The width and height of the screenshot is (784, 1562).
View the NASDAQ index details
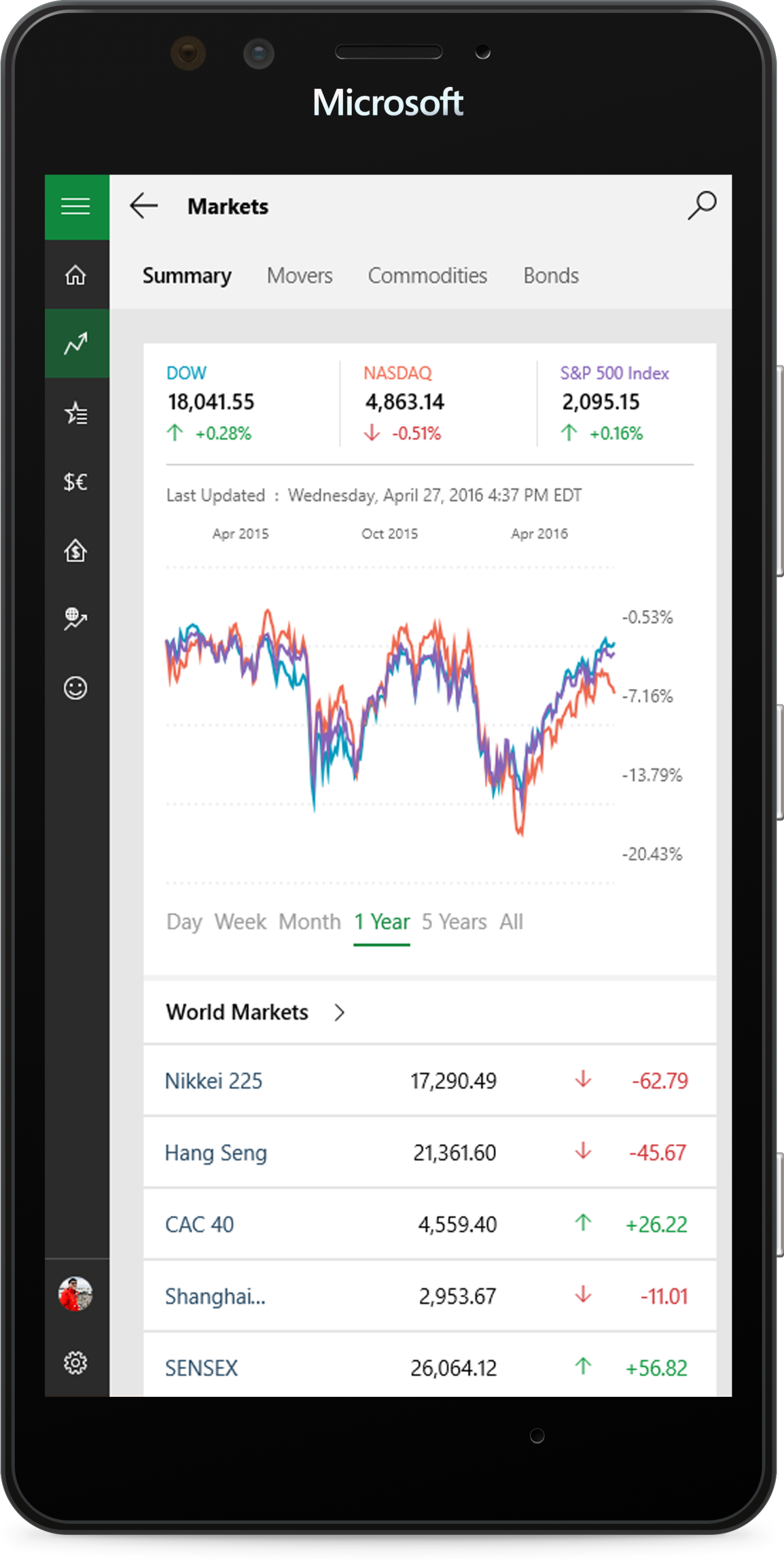404,403
